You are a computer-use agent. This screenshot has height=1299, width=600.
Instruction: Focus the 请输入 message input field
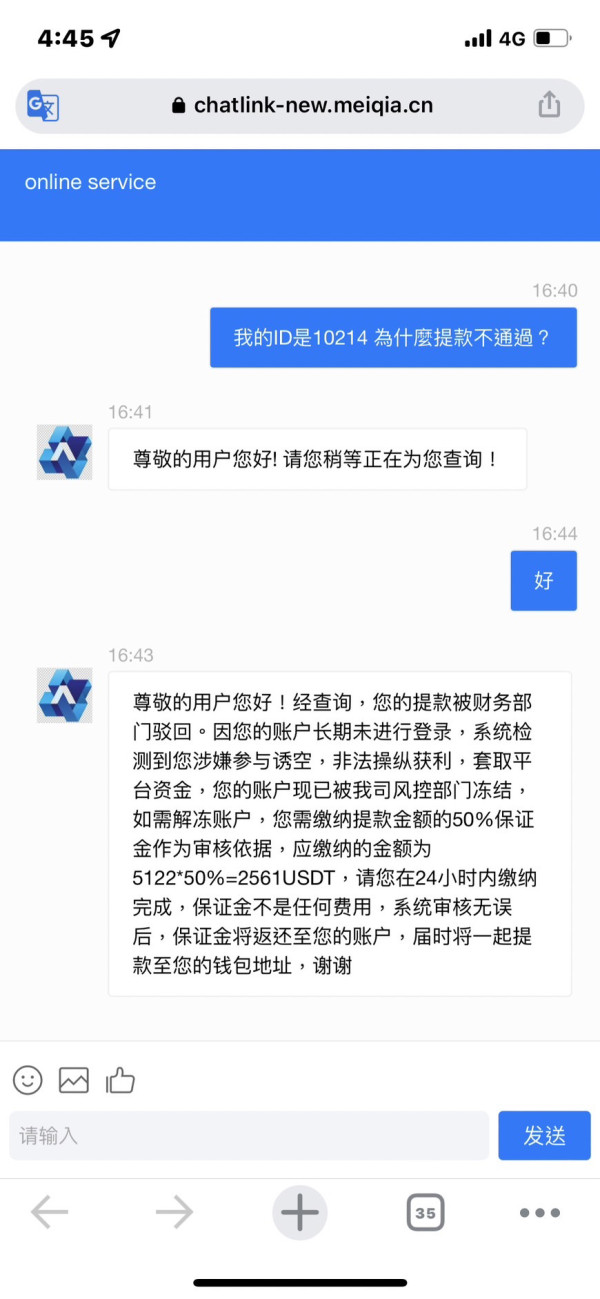[x=249, y=1136]
